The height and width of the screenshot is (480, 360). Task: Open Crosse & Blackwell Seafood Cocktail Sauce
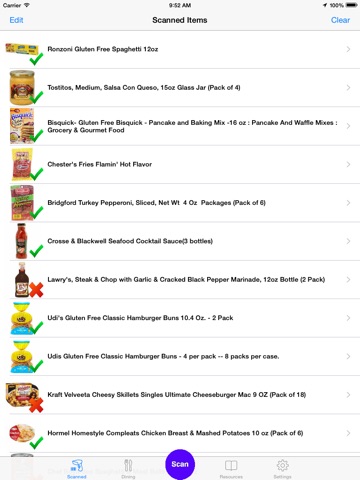[180, 241]
